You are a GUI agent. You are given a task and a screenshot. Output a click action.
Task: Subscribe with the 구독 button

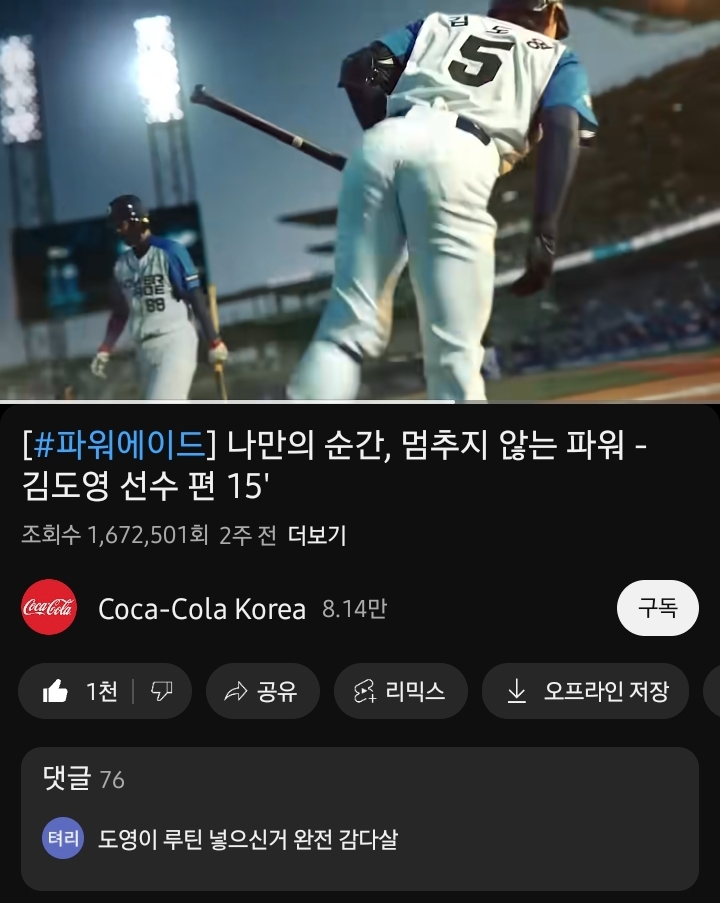(x=657, y=608)
